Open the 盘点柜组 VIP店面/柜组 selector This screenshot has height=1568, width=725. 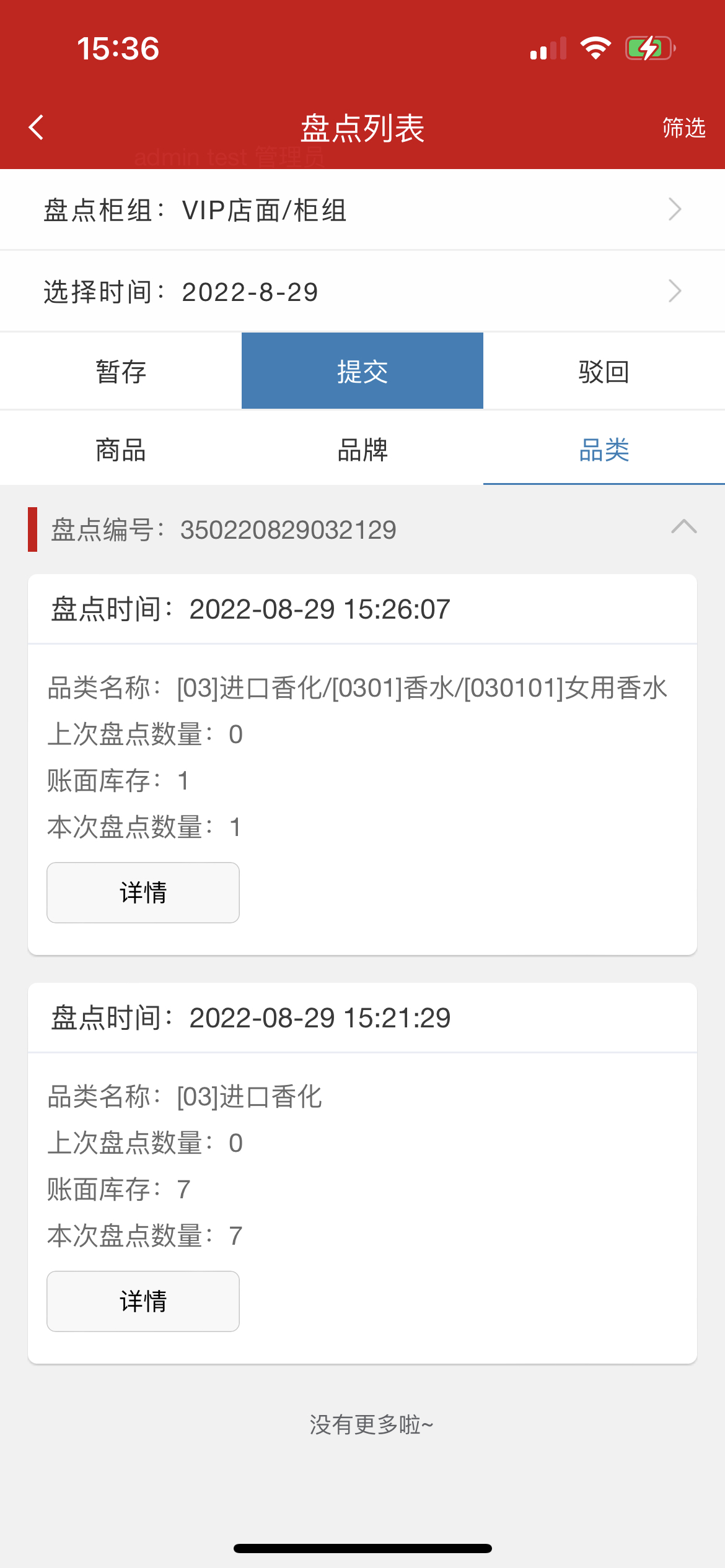click(x=362, y=210)
